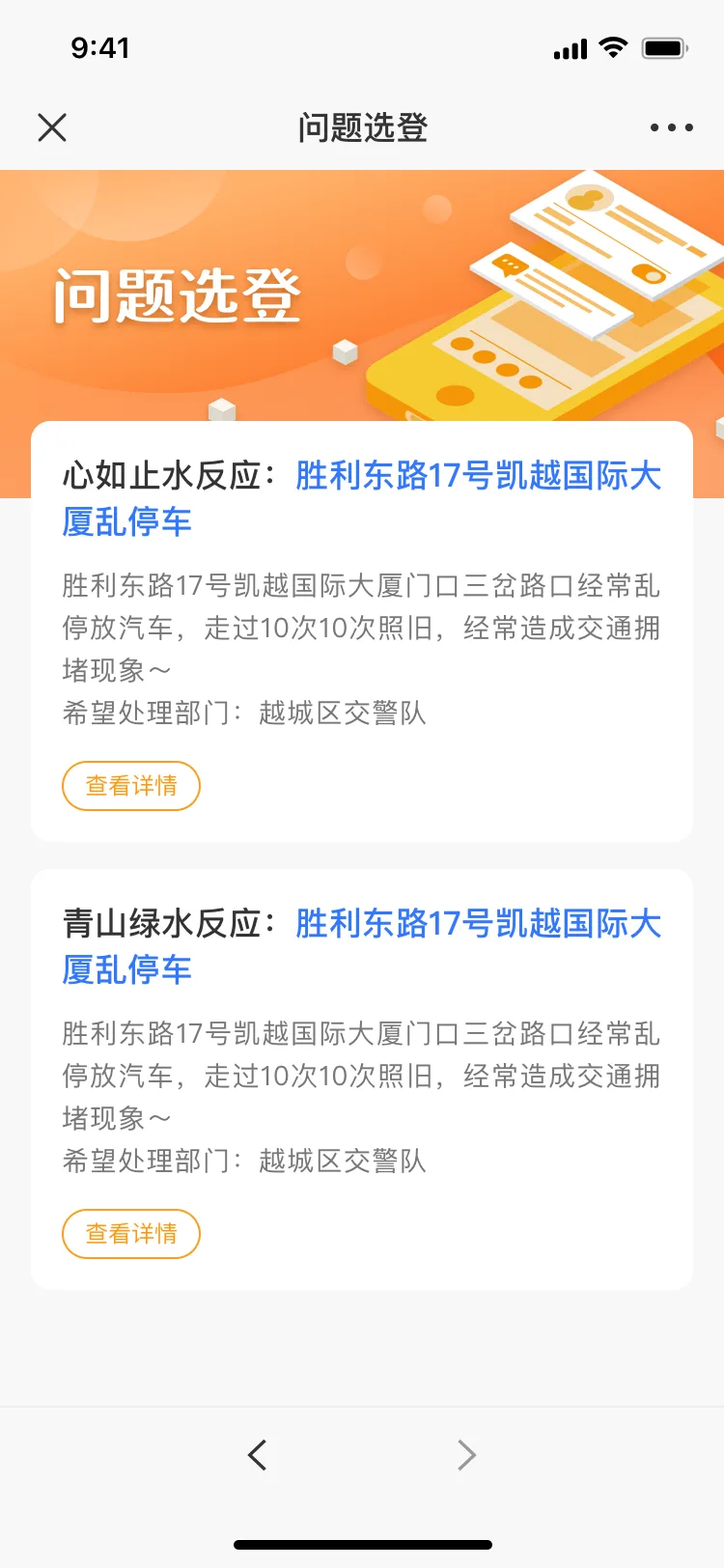Open the blue title link in 心如止水's report
This screenshot has width=724, height=1568.
362,498
